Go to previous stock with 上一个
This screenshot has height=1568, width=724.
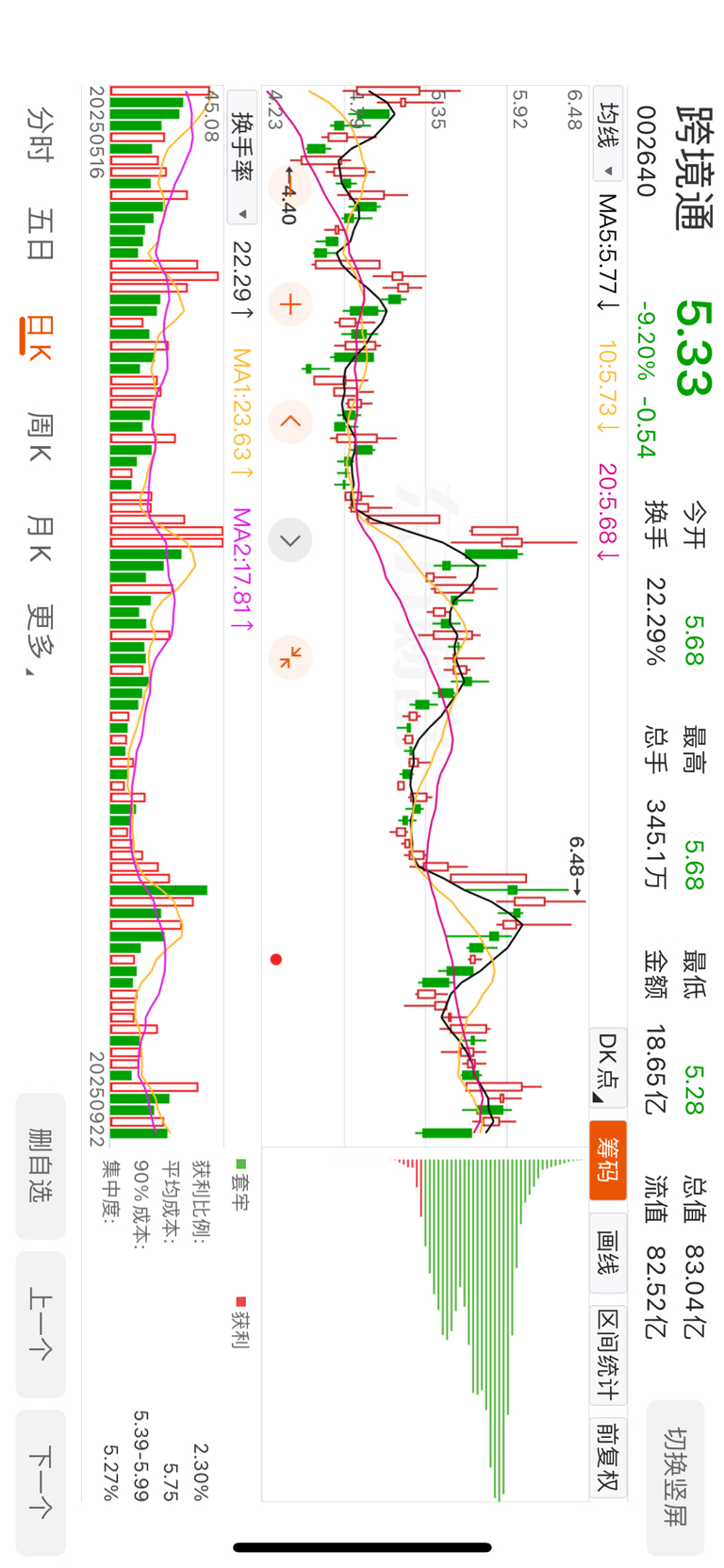point(41,1324)
